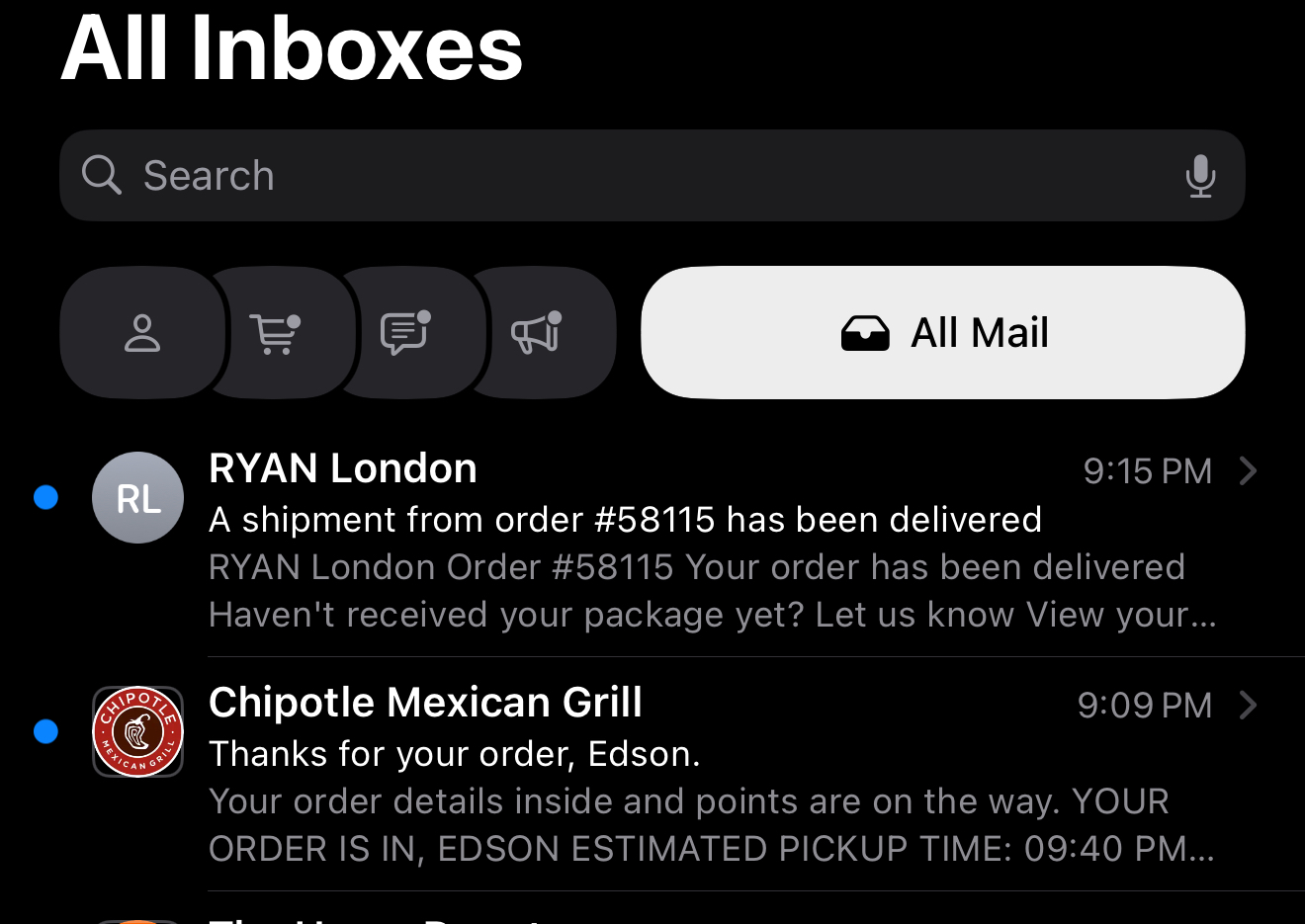The width and height of the screenshot is (1305, 924).
Task: Open the search field
Action: click(x=593, y=176)
